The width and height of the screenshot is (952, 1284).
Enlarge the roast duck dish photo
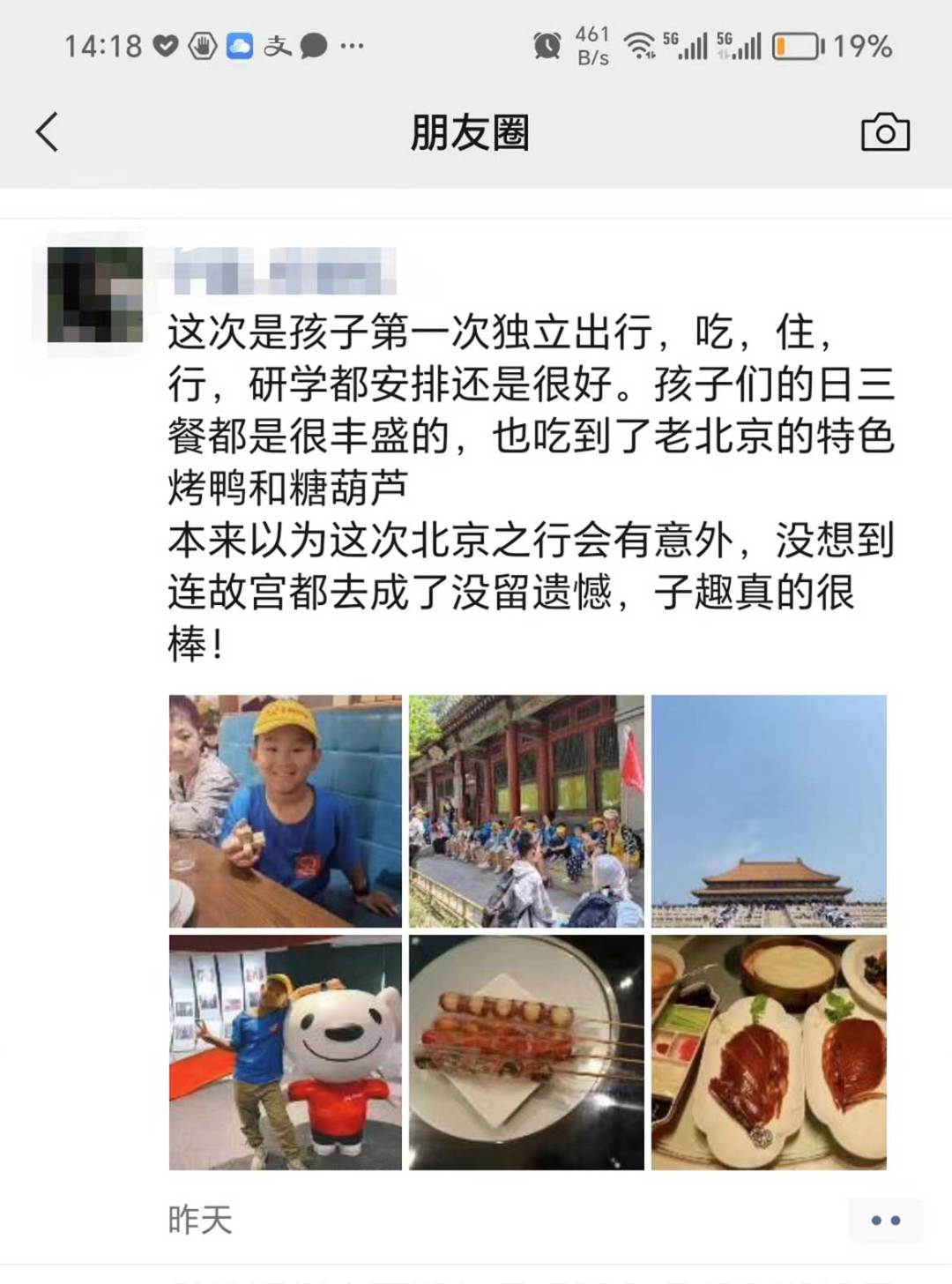click(769, 1052)
